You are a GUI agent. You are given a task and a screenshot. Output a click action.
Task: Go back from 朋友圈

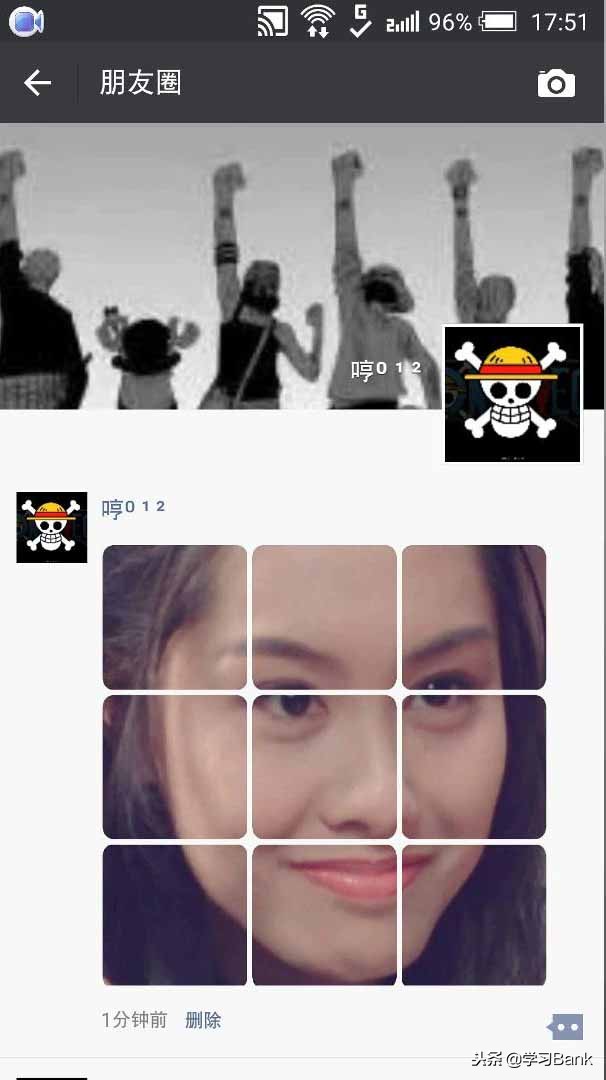[38, 83]
